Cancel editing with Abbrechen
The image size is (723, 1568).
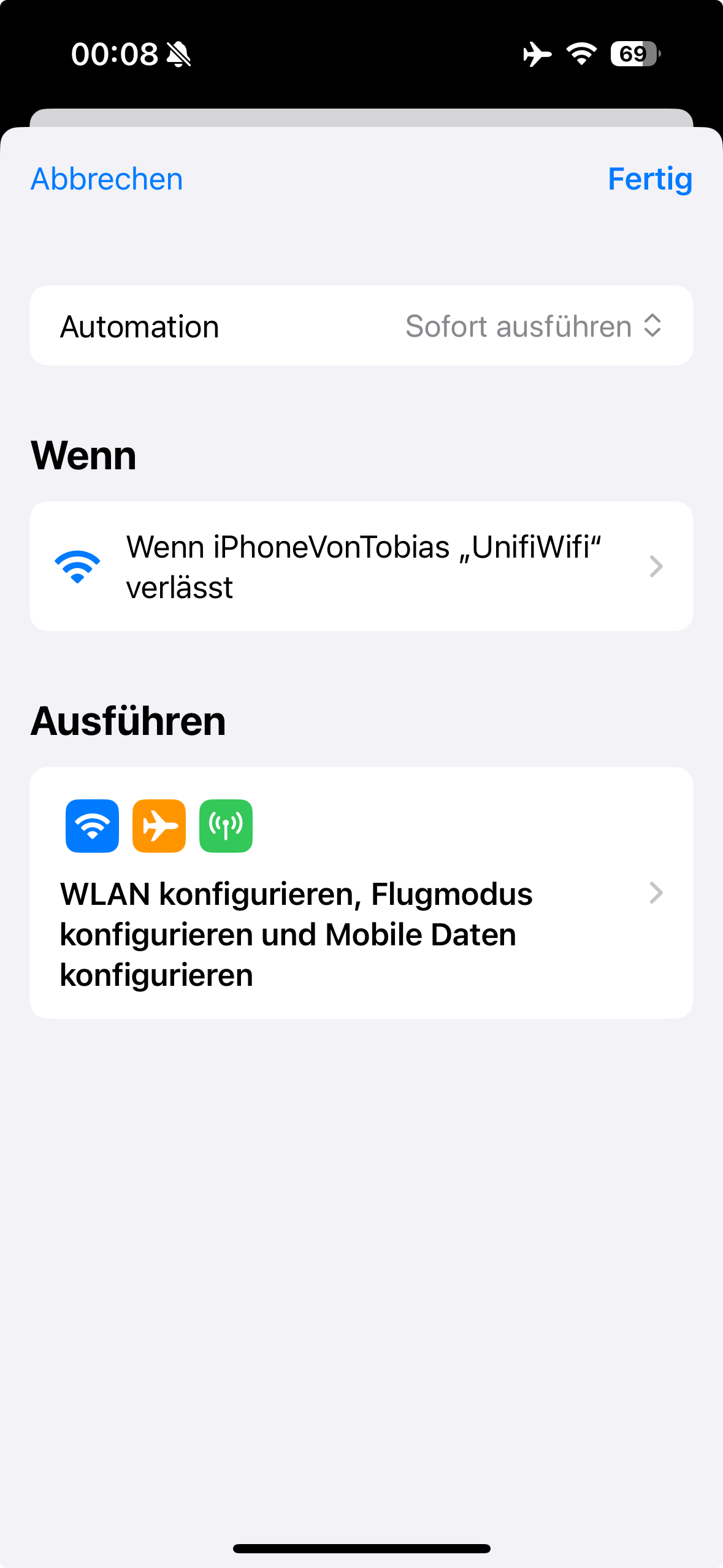point(107,179)
